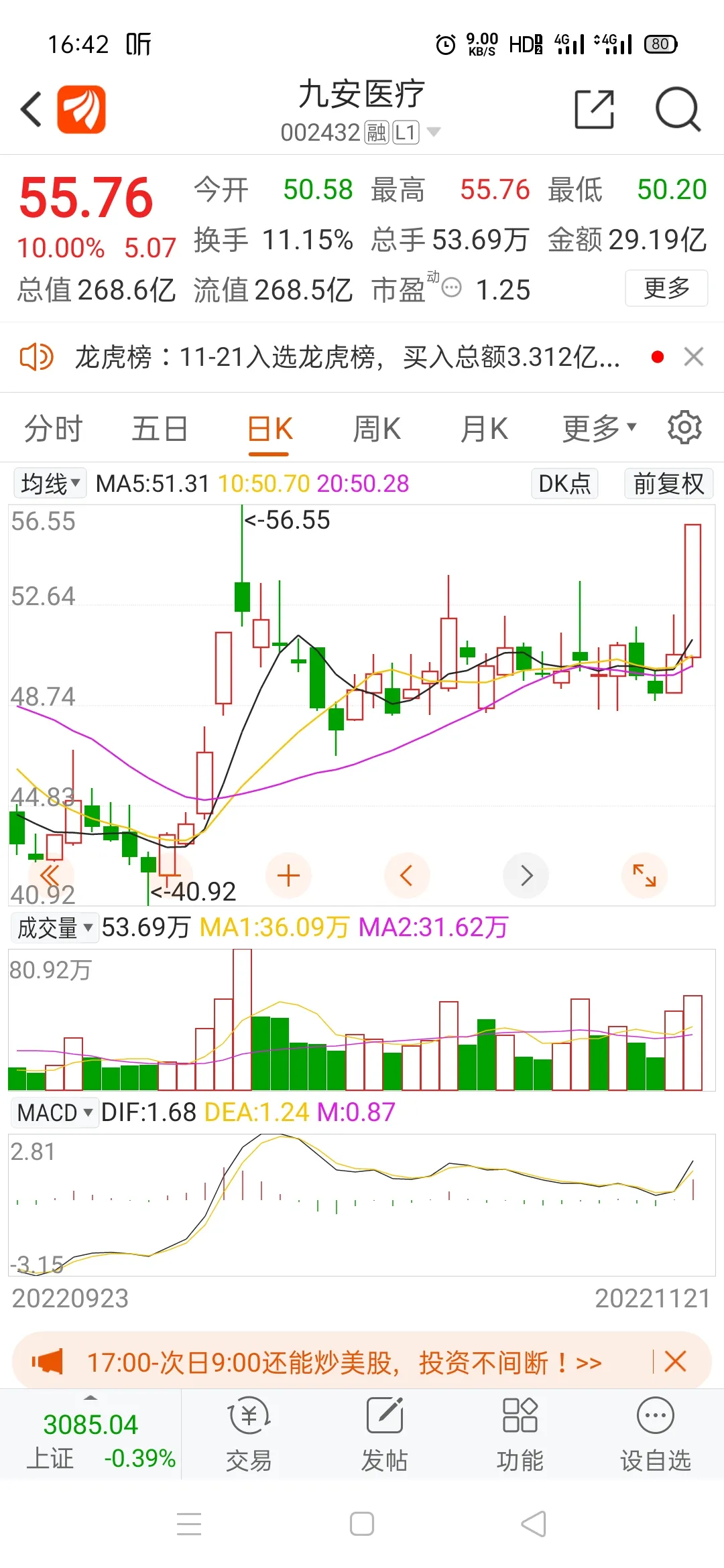The image size is (724, 1568).
Task: Dismiss the 龙虎榜 announcement strip
Action: click(694, 356)
